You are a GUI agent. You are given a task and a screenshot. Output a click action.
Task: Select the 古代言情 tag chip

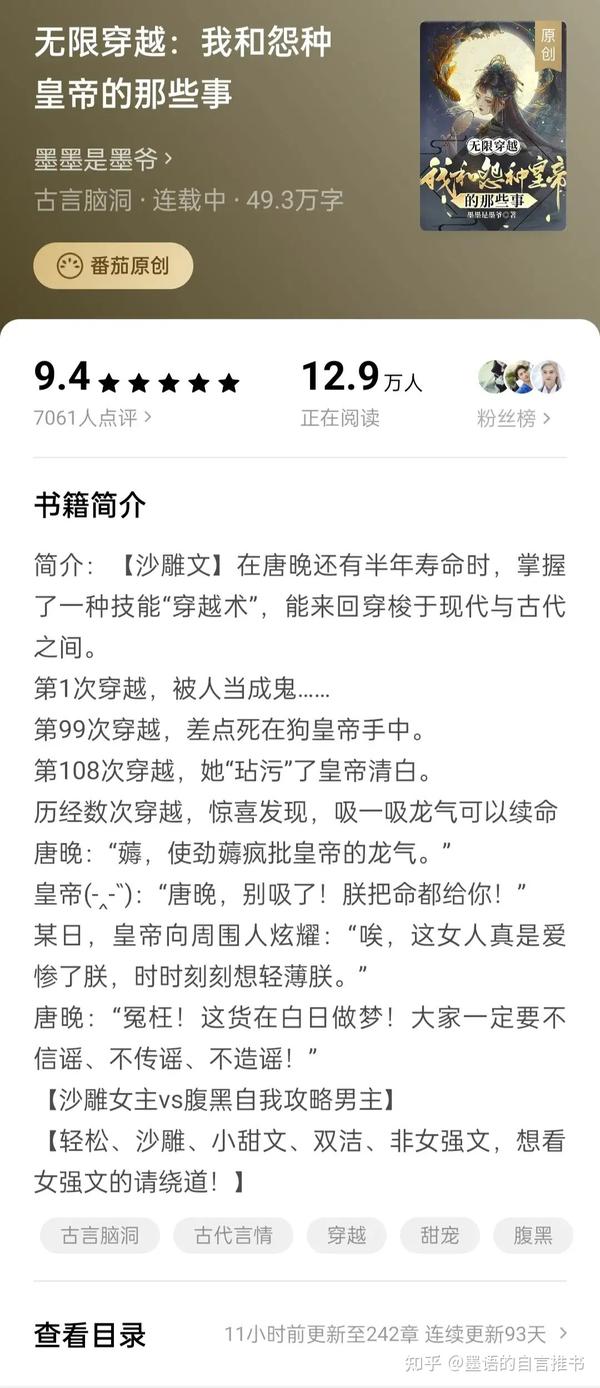[233, 1235]
